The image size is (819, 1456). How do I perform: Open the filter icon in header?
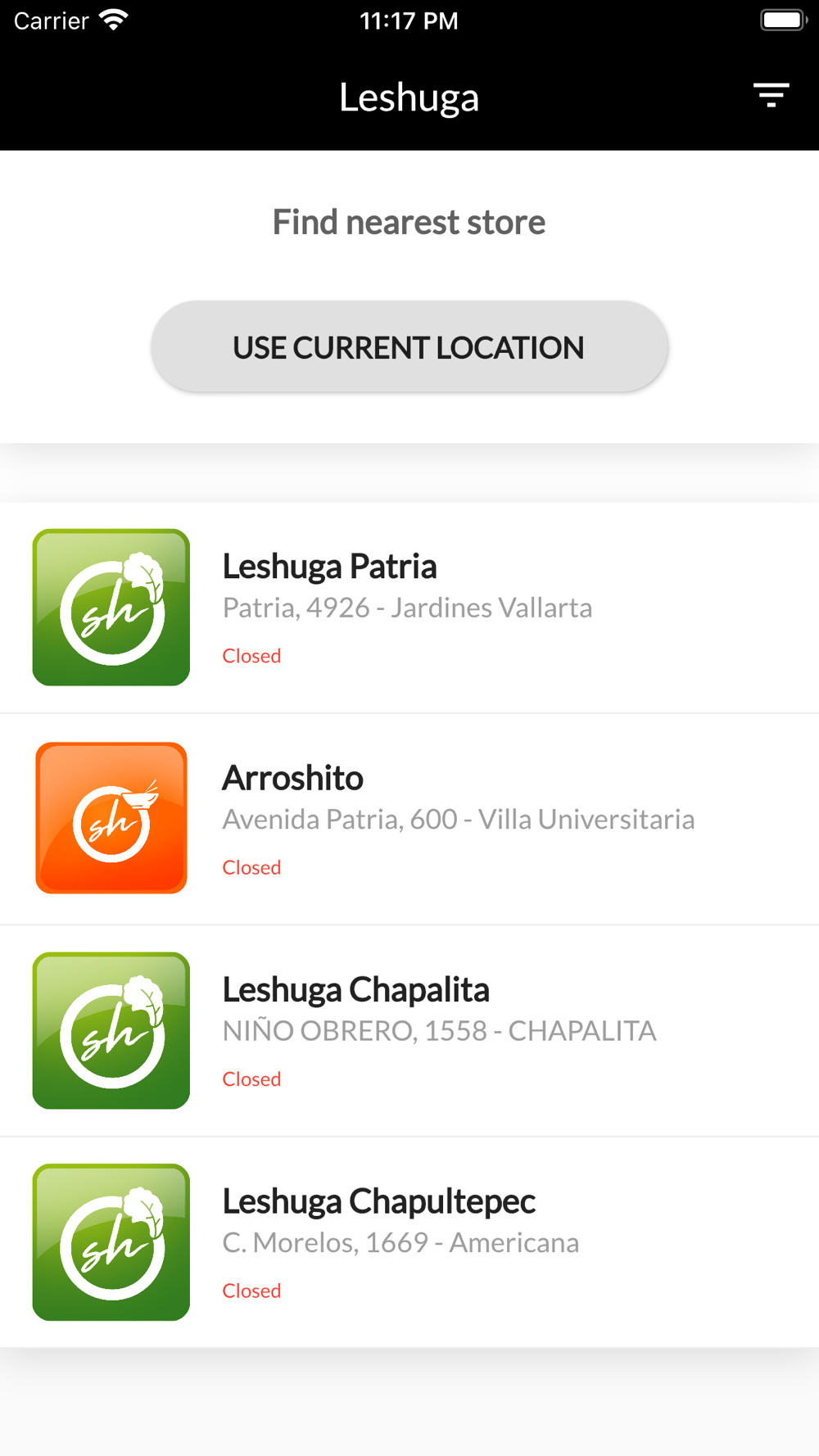click(771, 96)
